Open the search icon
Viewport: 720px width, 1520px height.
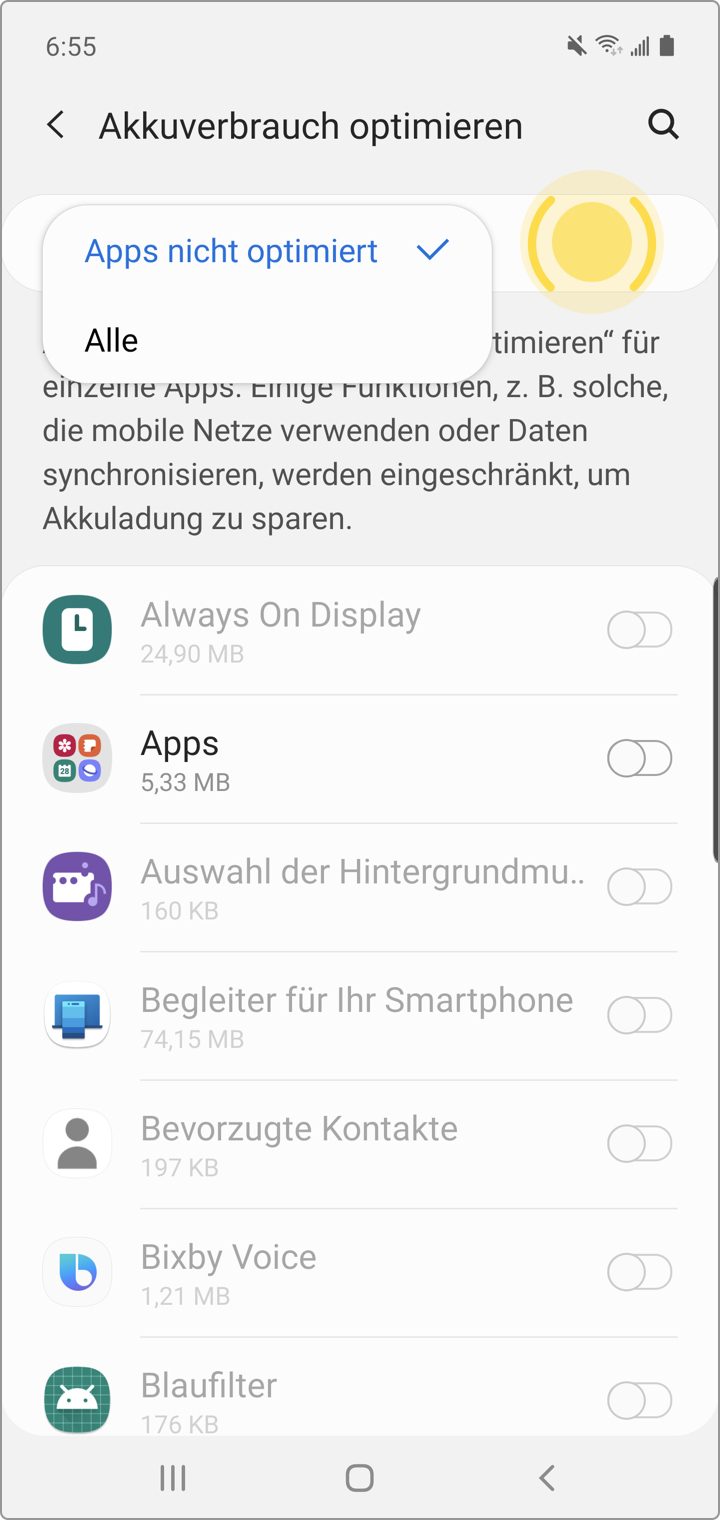pyautogui.click(x=663, y=125)
